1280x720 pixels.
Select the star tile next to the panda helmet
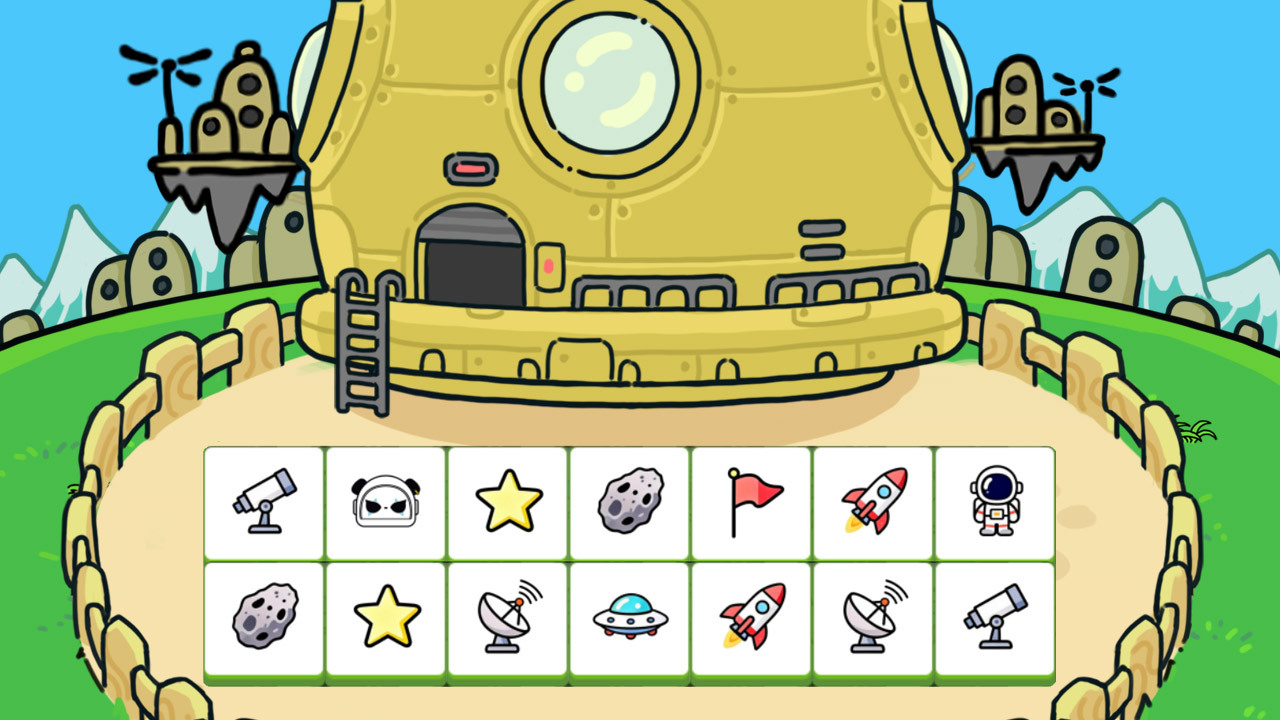(508, 502)
